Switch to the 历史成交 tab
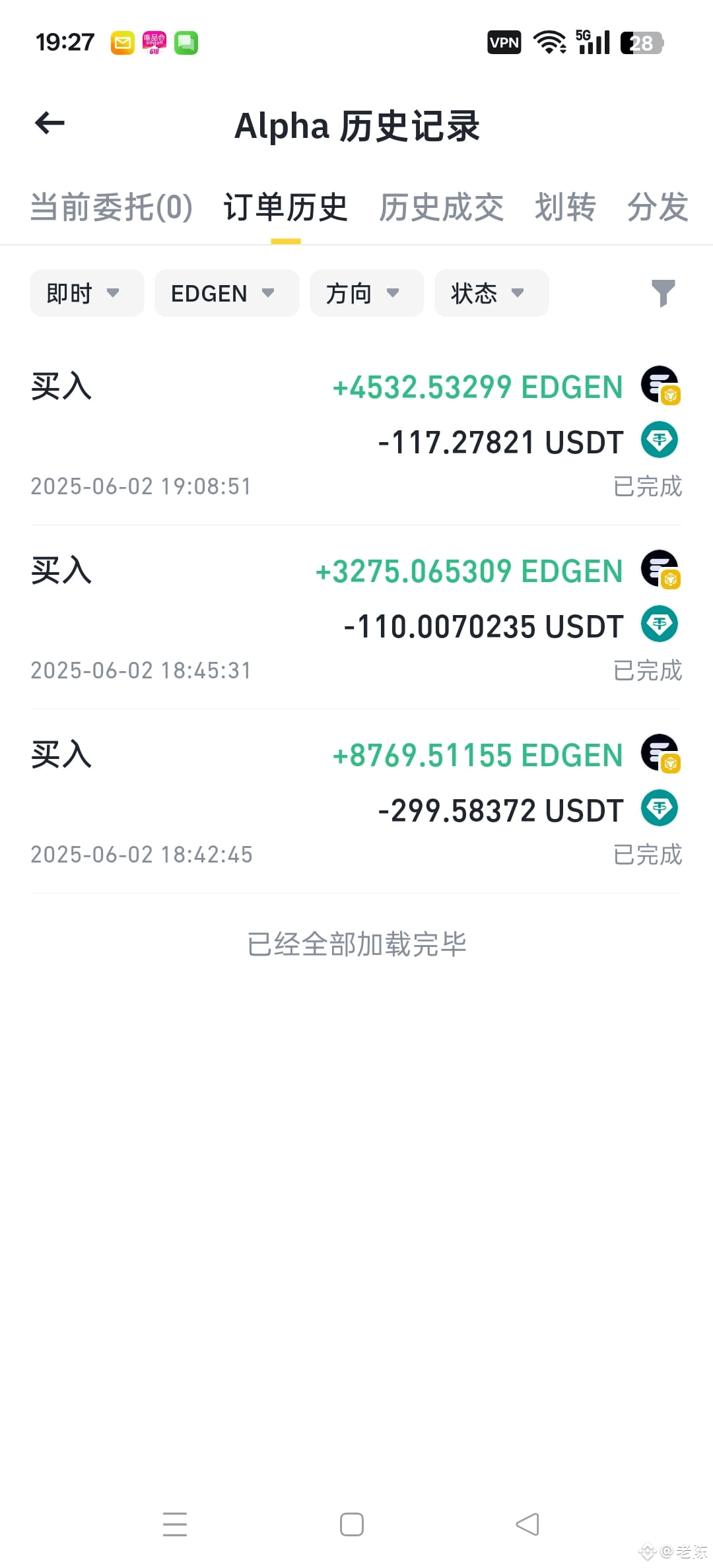 point(441,207)
